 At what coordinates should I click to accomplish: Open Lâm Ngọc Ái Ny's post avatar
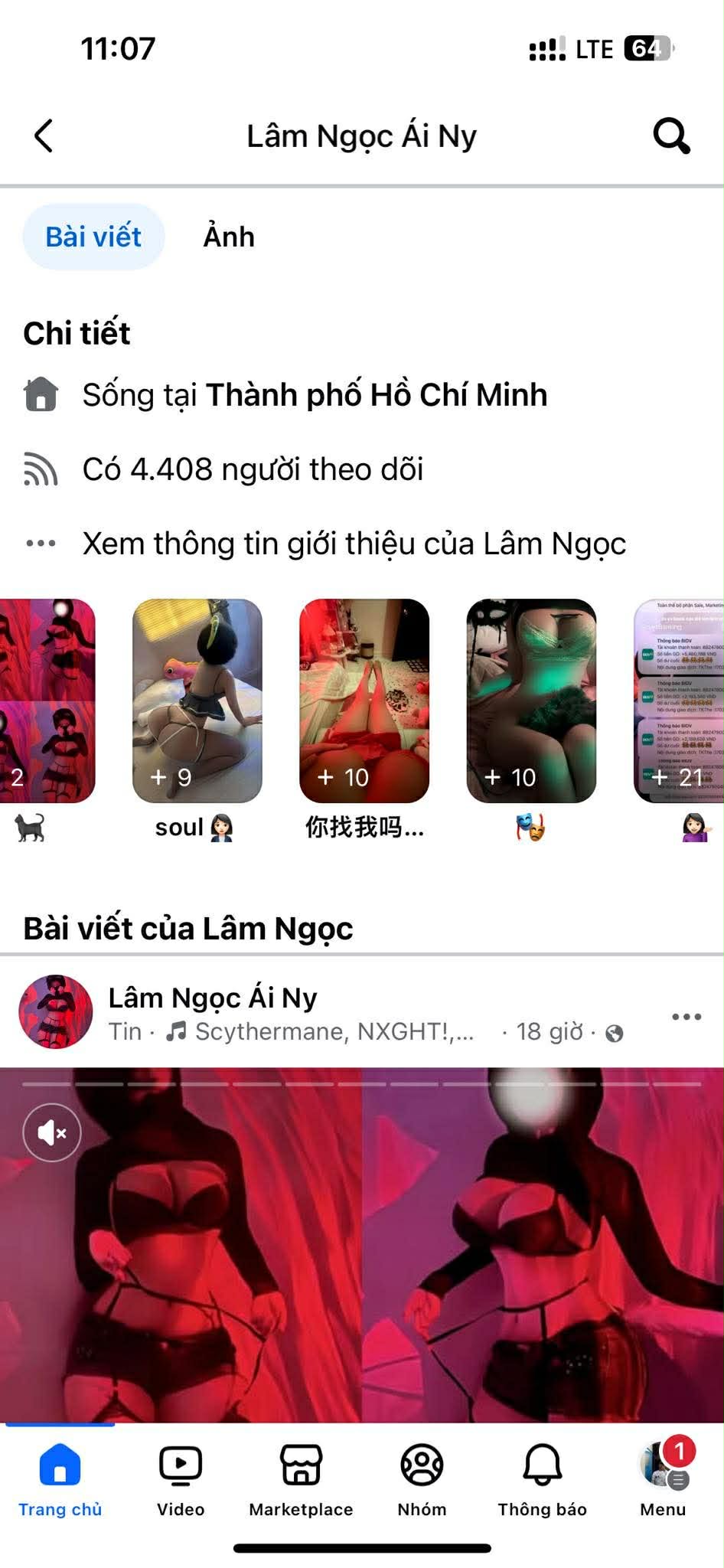click(56, 1011)
